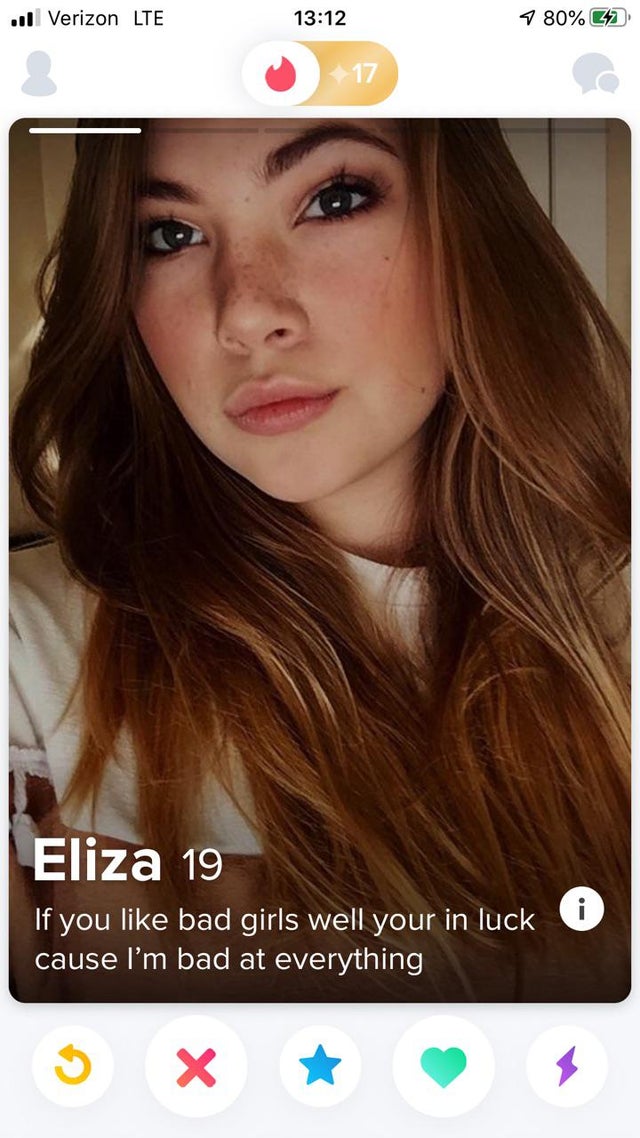Pass on Eliza with the X button
This screenshot has height=1138, width=640.
coord(196,1067)
